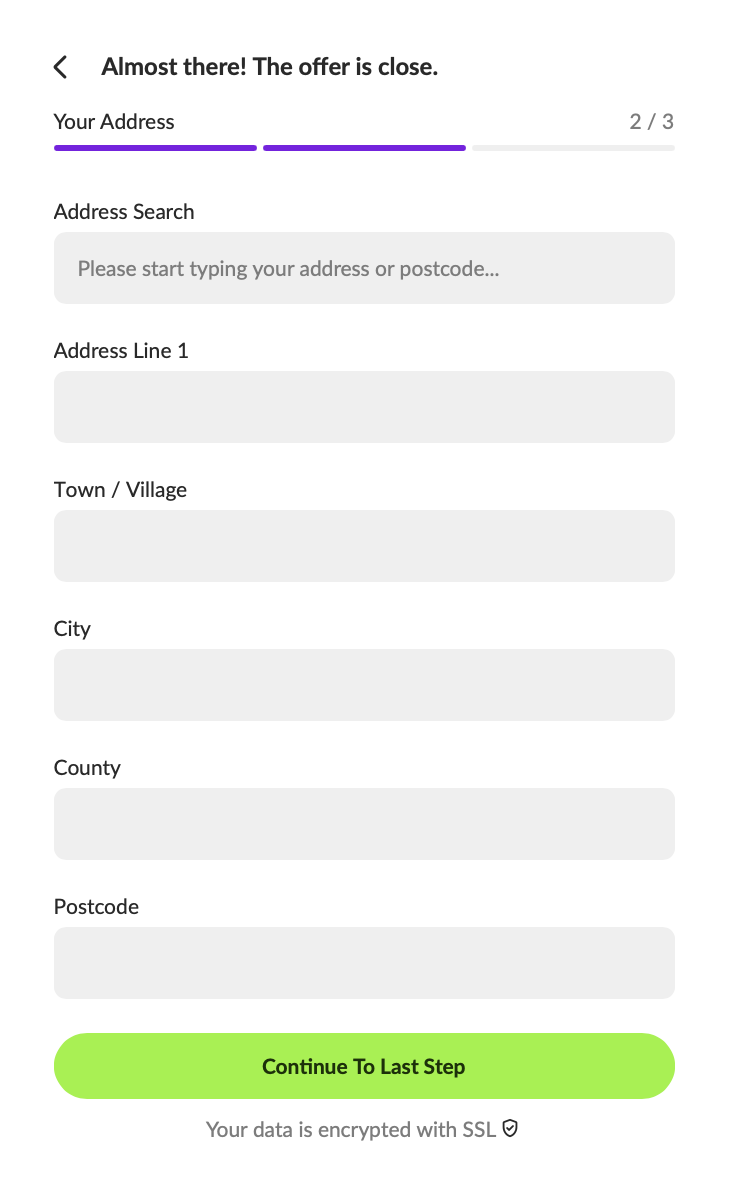
Task: Click the Almost there! offer title
Action: [x=268, y=66]
